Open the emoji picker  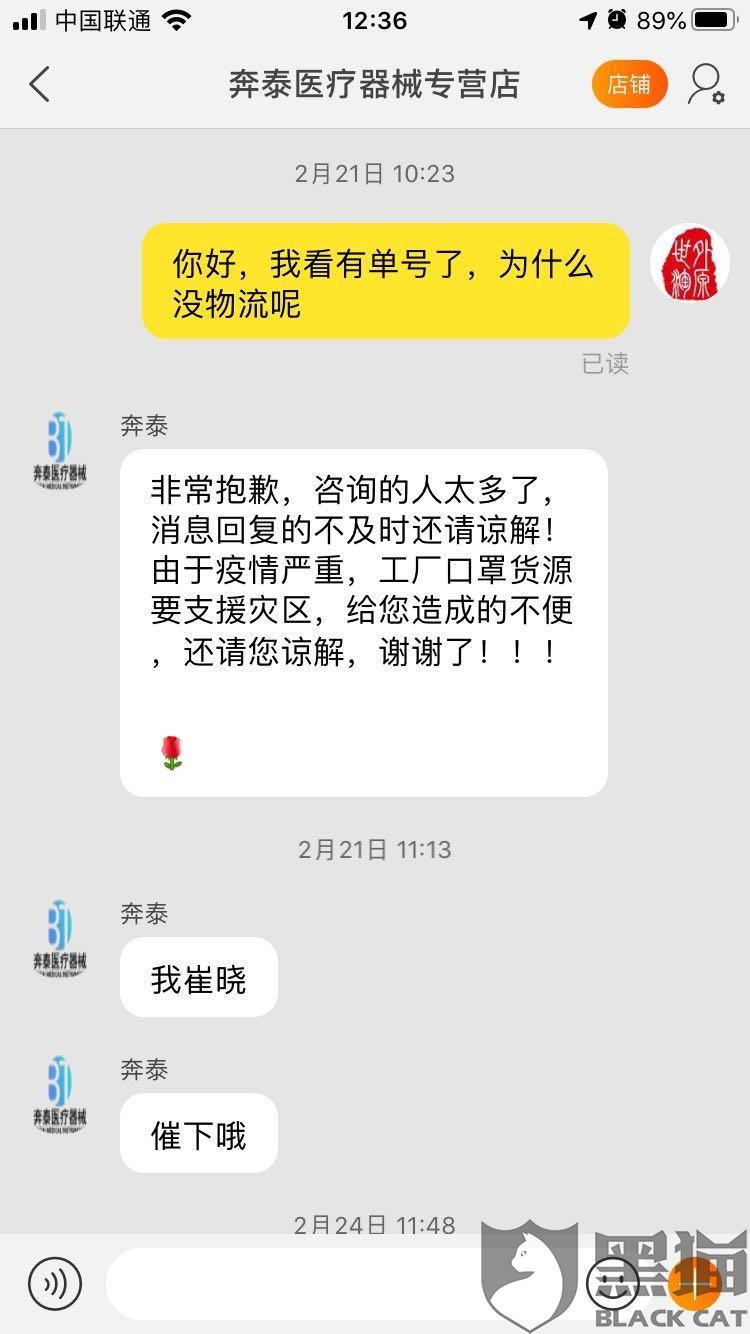(611, 1284)
